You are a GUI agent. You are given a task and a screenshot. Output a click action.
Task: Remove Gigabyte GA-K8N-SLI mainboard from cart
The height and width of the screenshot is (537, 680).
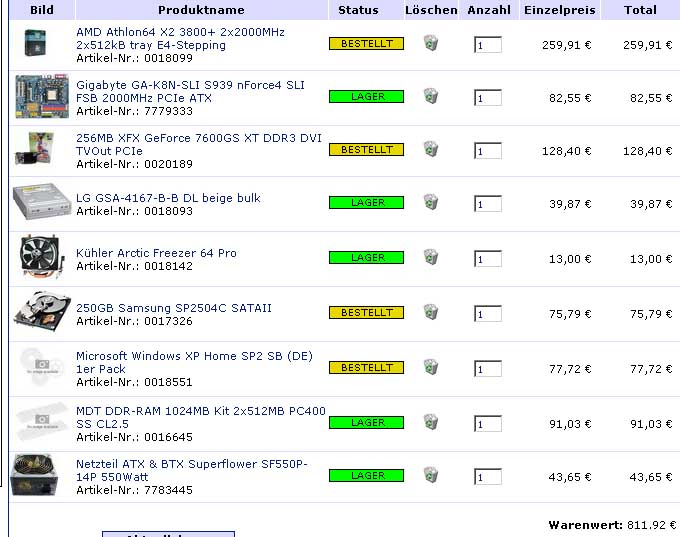point(431,96)
